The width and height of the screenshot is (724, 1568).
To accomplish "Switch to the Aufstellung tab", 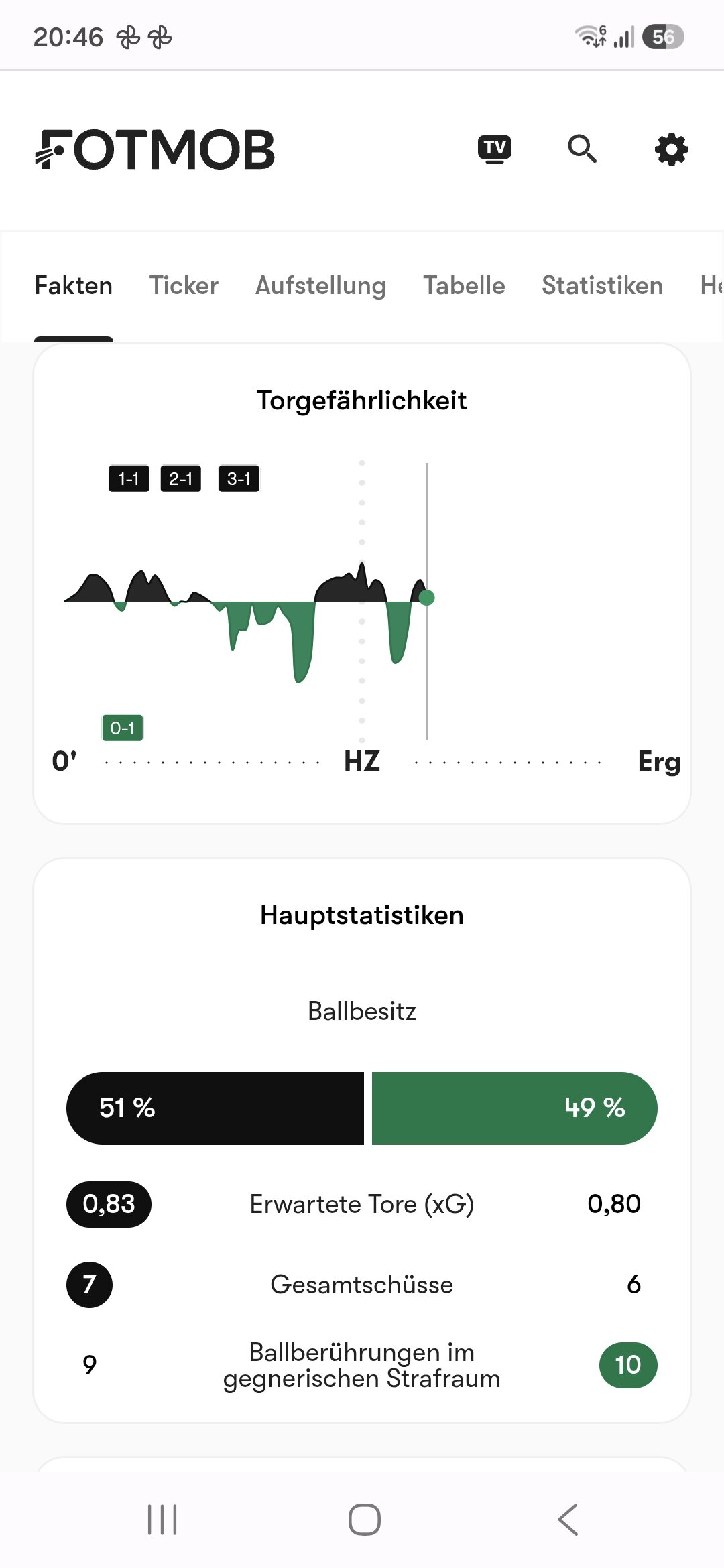I will 320,285.
